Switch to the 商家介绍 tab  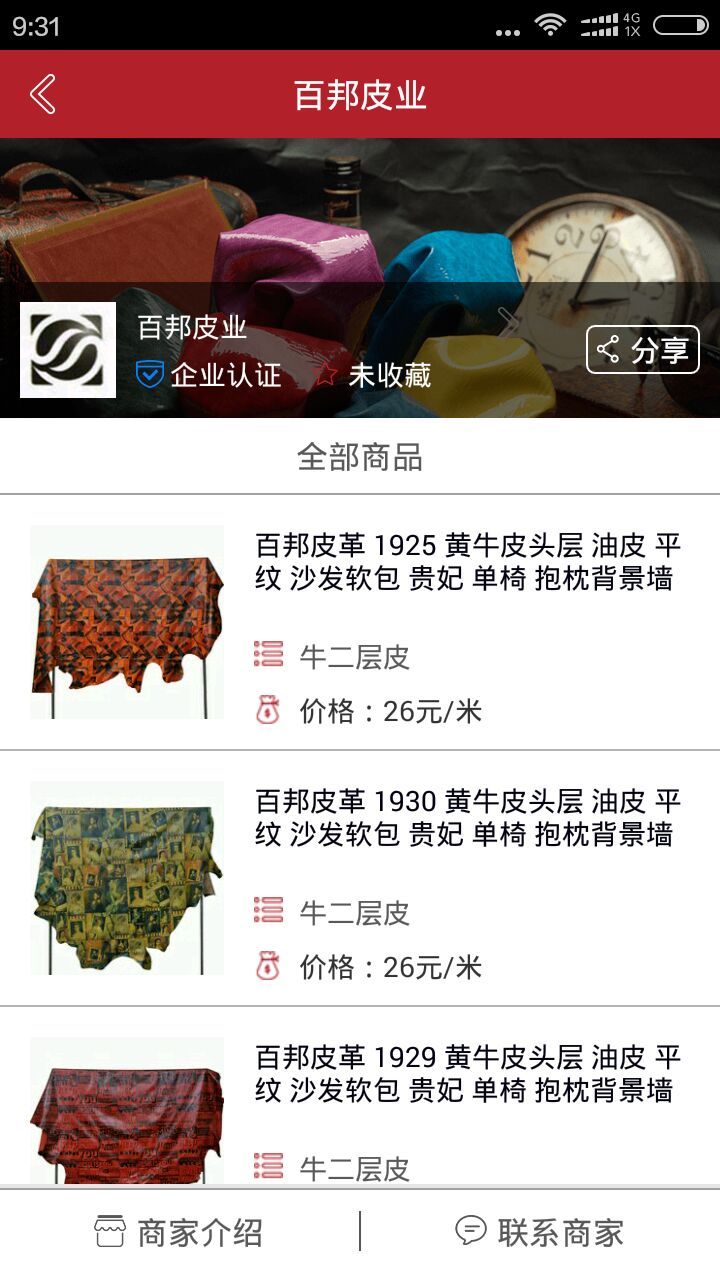tap(180, 1233)
